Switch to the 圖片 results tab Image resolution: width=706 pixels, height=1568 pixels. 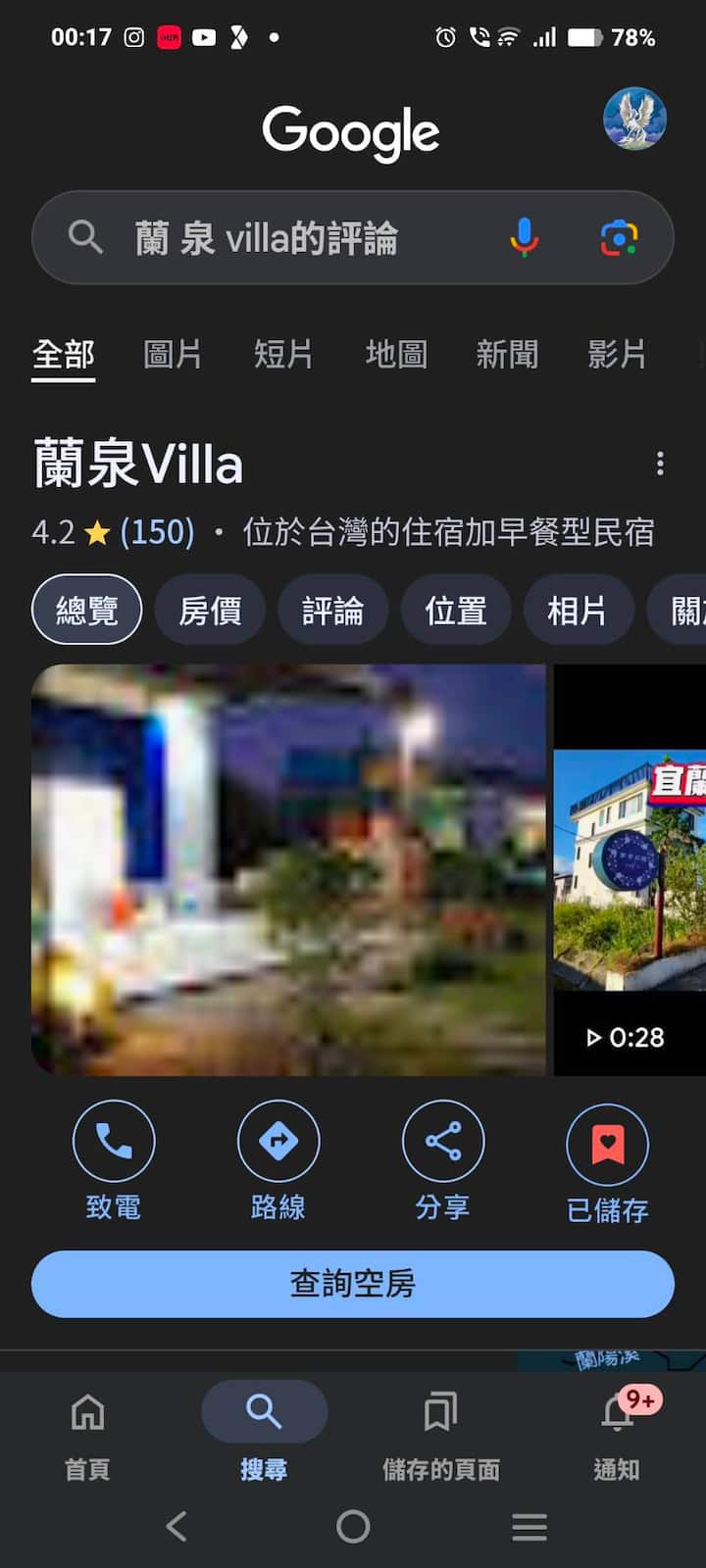click(x=174, y=354)
